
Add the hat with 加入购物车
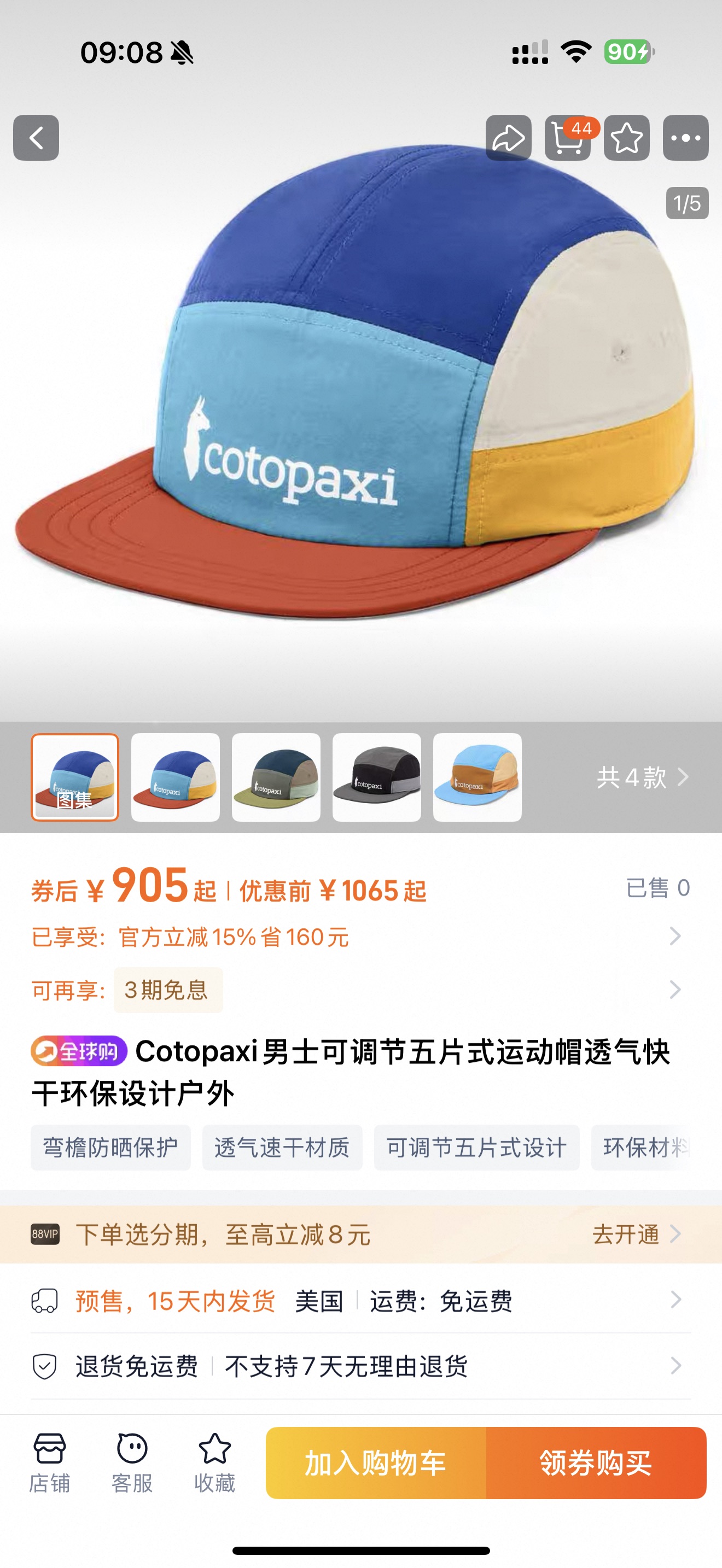click(376, 1462)
